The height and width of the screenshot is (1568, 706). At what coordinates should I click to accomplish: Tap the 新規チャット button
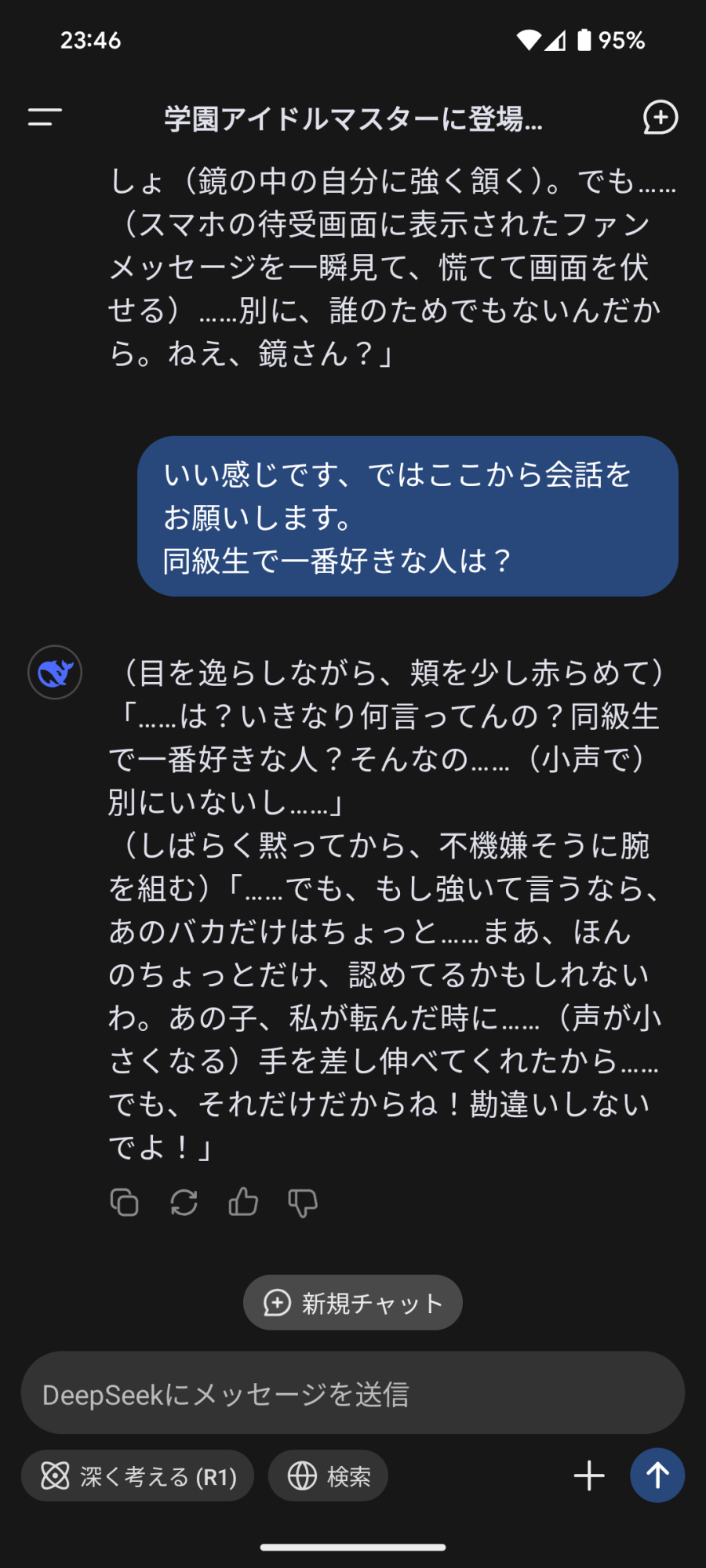pos(352,1303)
